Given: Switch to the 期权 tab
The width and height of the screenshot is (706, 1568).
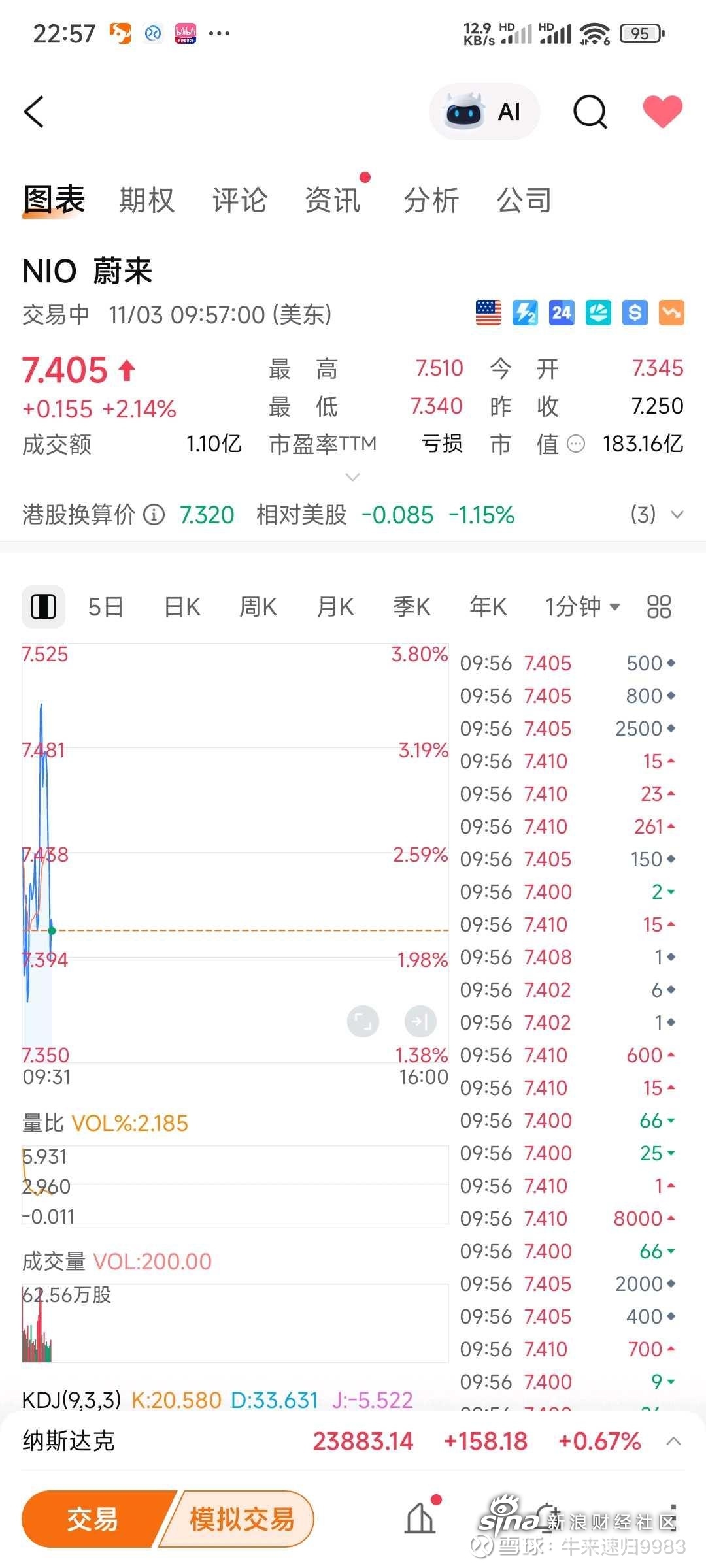Looking at the screenshot, I should click(145, 200).
